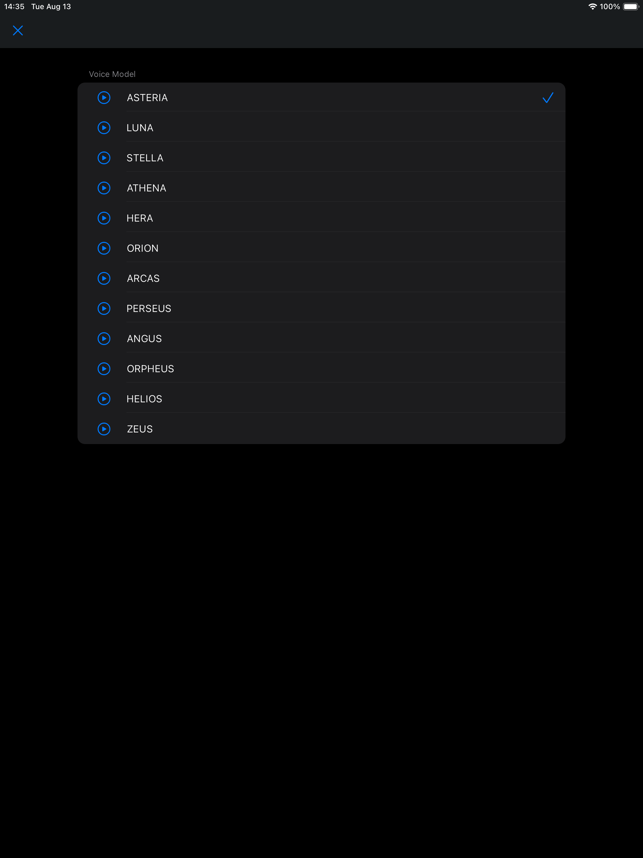Preview the HELIOS voice sample
643x858 pixels.
click(x=104, y=398)
